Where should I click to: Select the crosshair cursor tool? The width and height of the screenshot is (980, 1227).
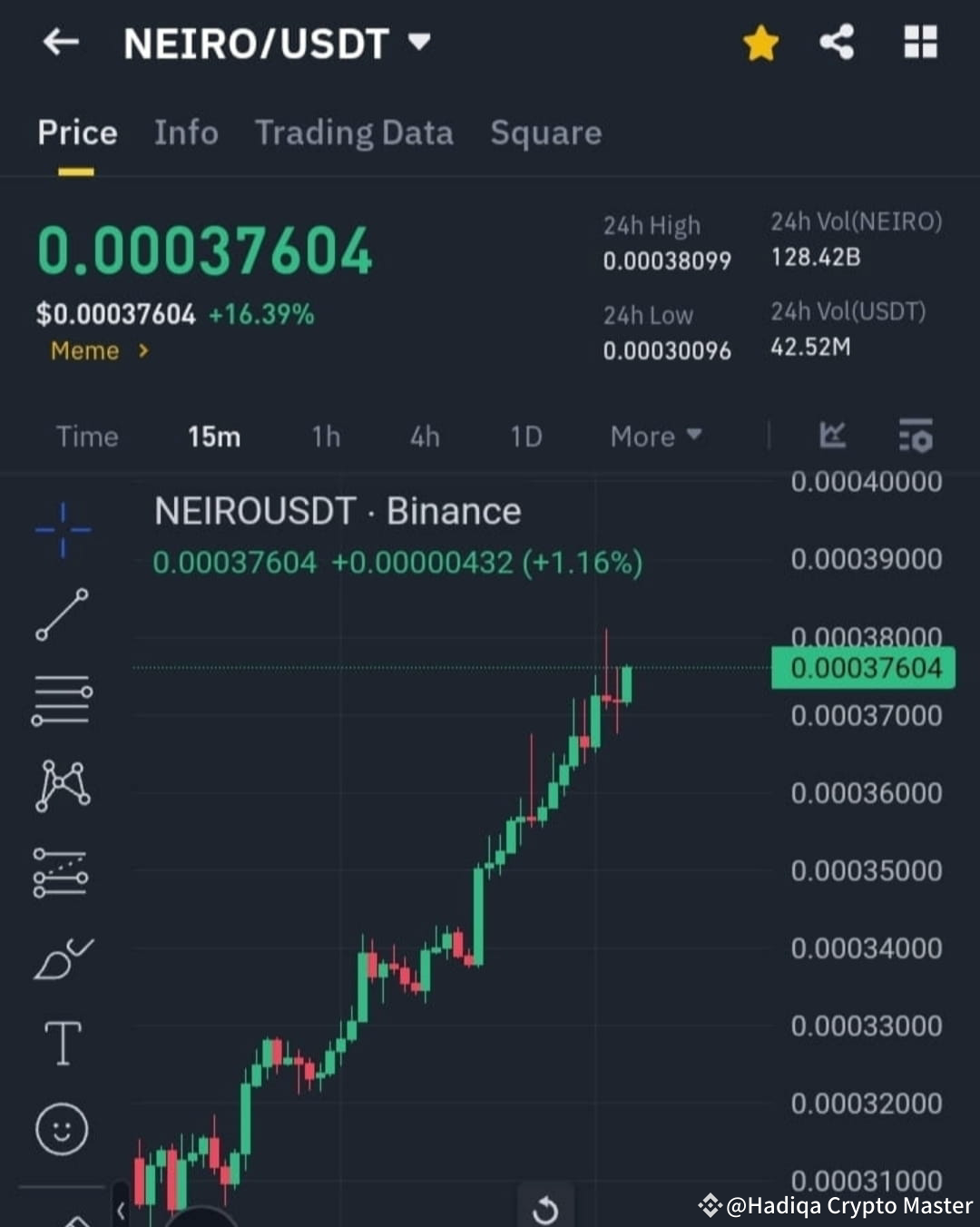(x=62, y=529)
